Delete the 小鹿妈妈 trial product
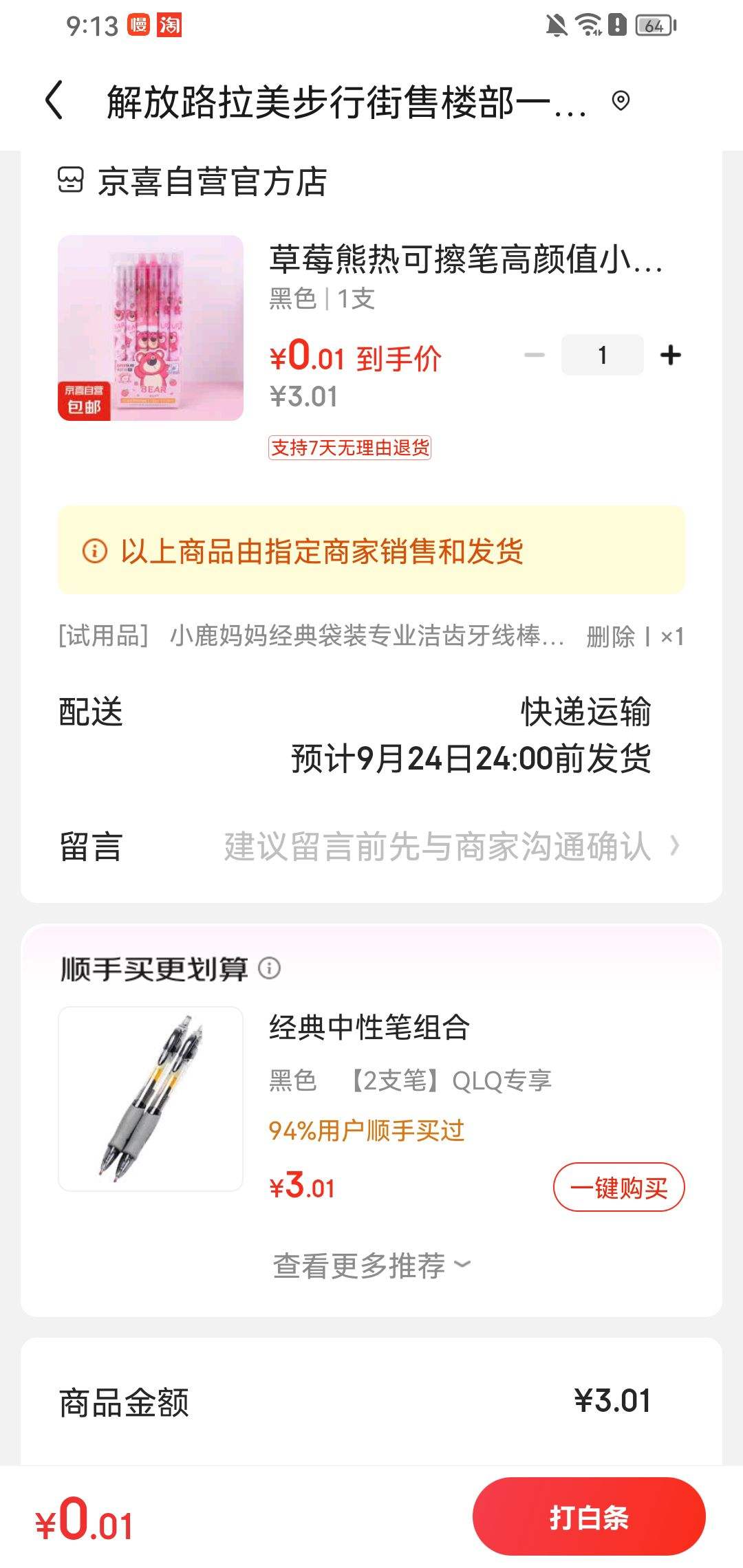Screen dimensions: 743x1568 point(610,637)
